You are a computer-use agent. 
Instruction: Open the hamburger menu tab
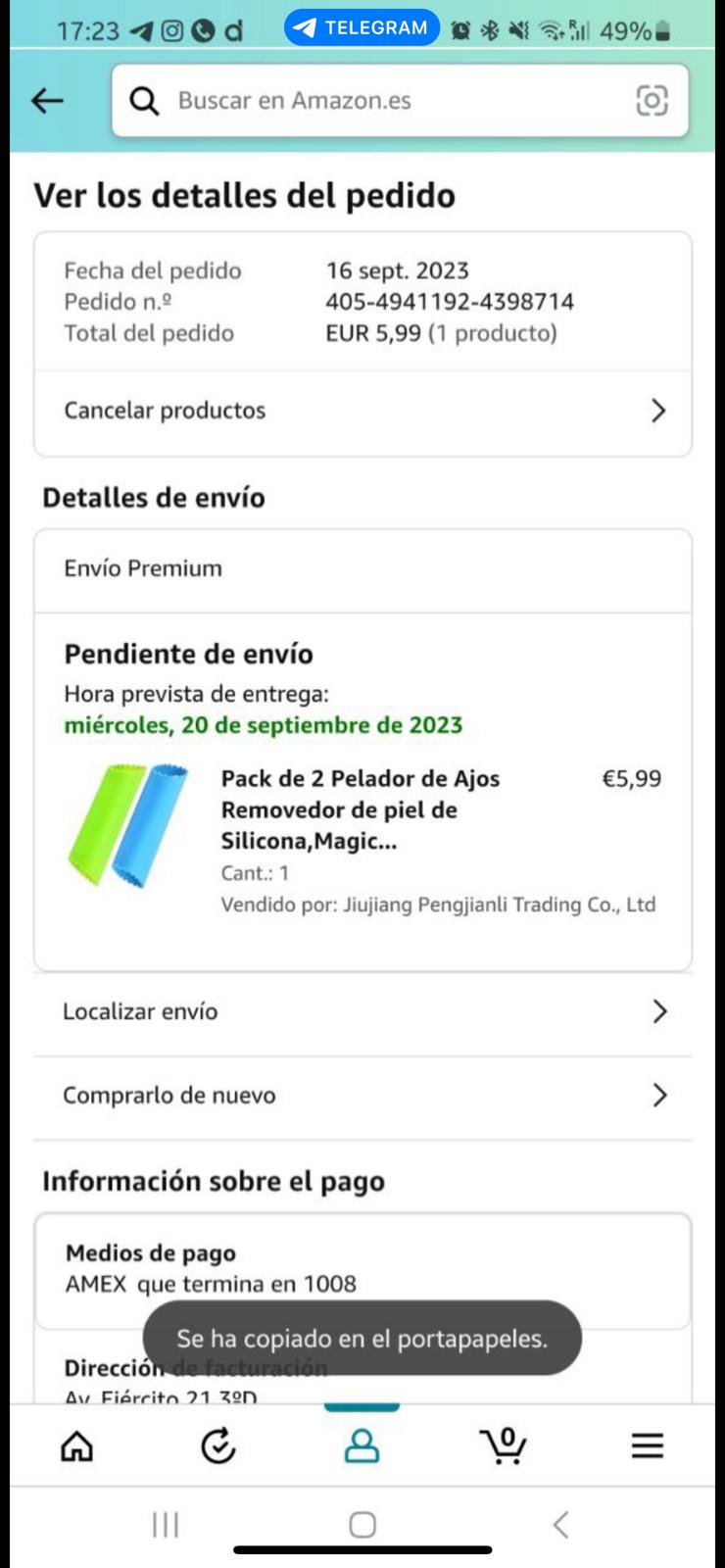click(647, 1445)
